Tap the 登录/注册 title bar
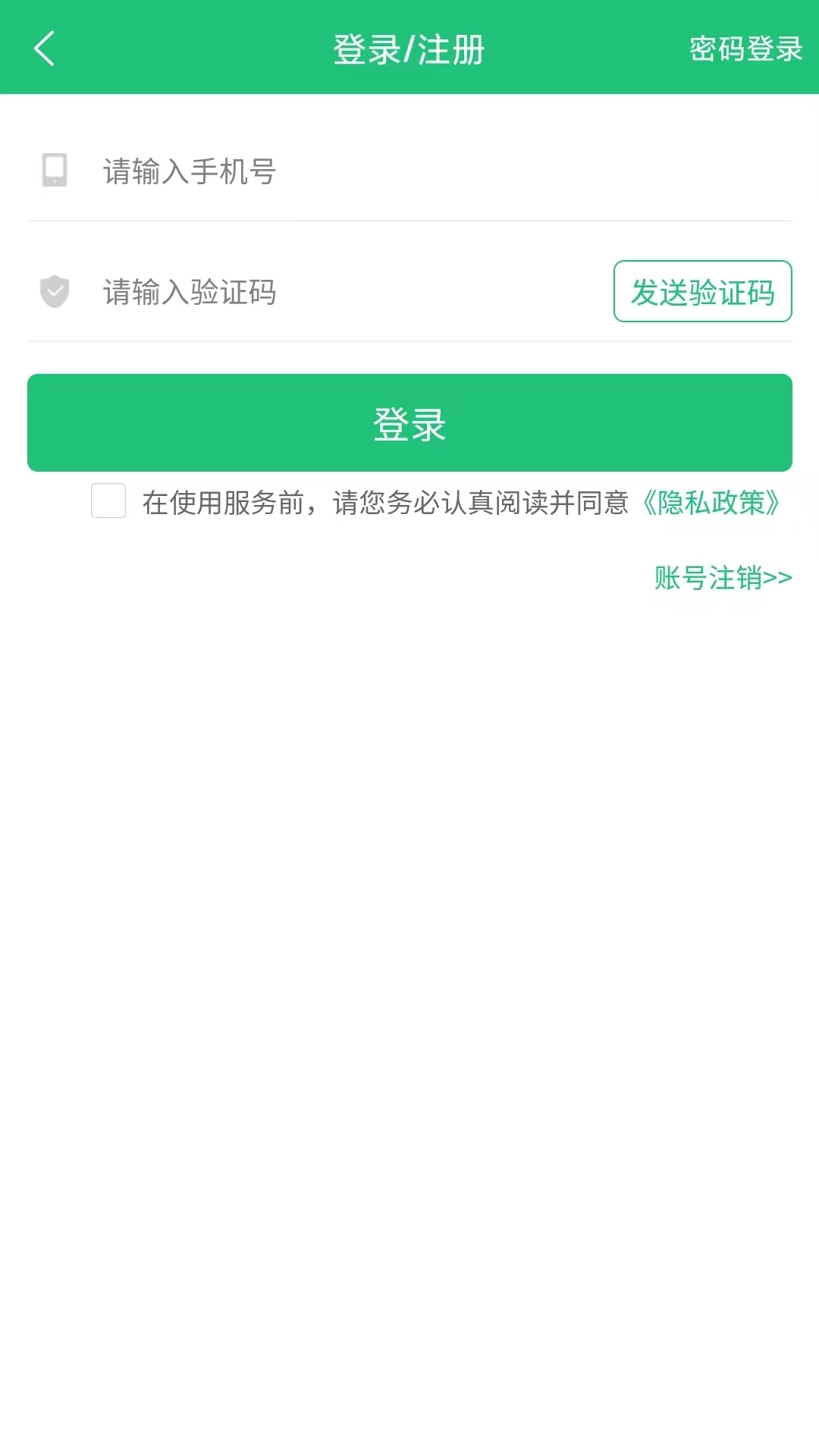The height and width of the screenshot is (1456, 819). (x=409, y=48)
